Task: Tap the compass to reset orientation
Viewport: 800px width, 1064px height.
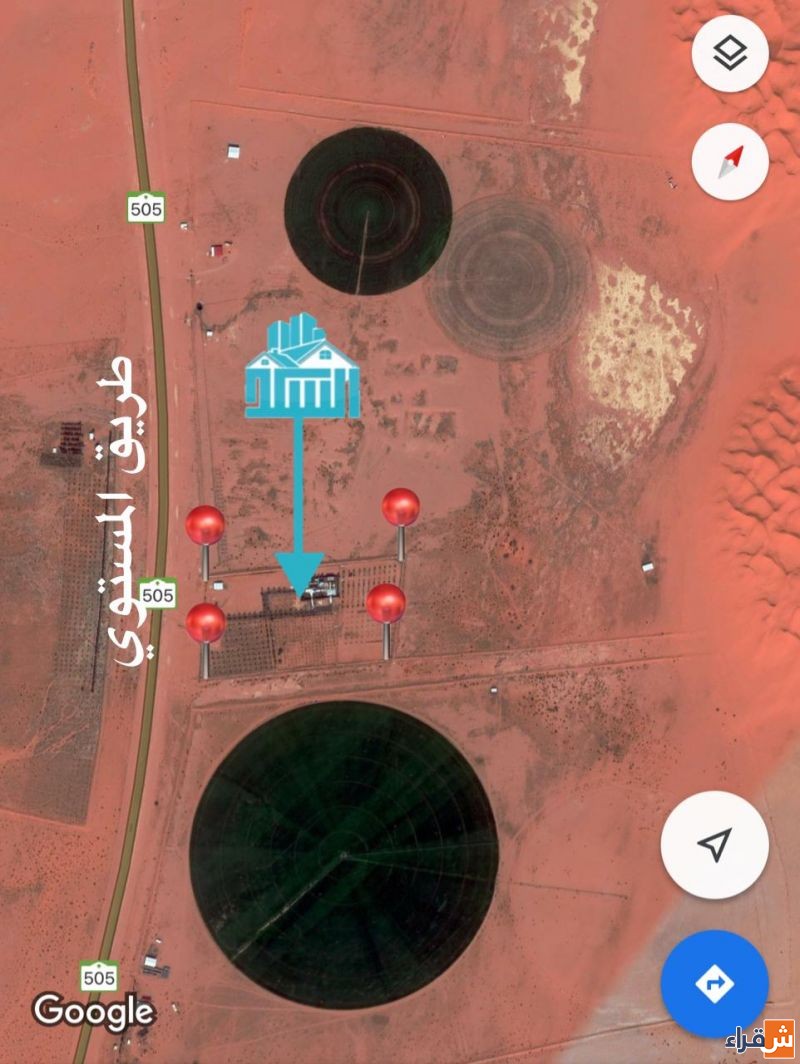Action: [730, 161]
